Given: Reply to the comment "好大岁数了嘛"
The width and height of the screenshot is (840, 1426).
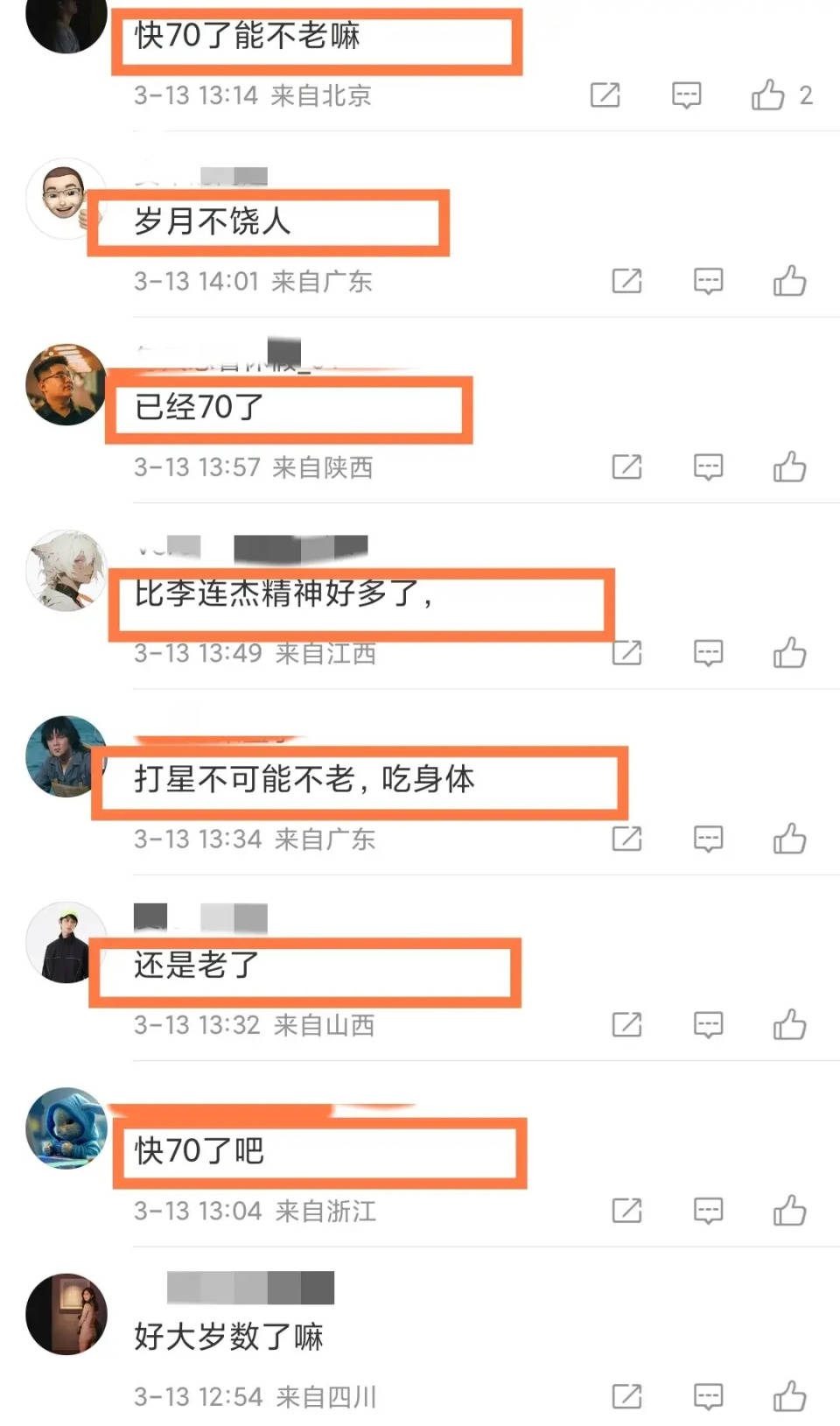Looking at the screenshot, I should 708,1396.
